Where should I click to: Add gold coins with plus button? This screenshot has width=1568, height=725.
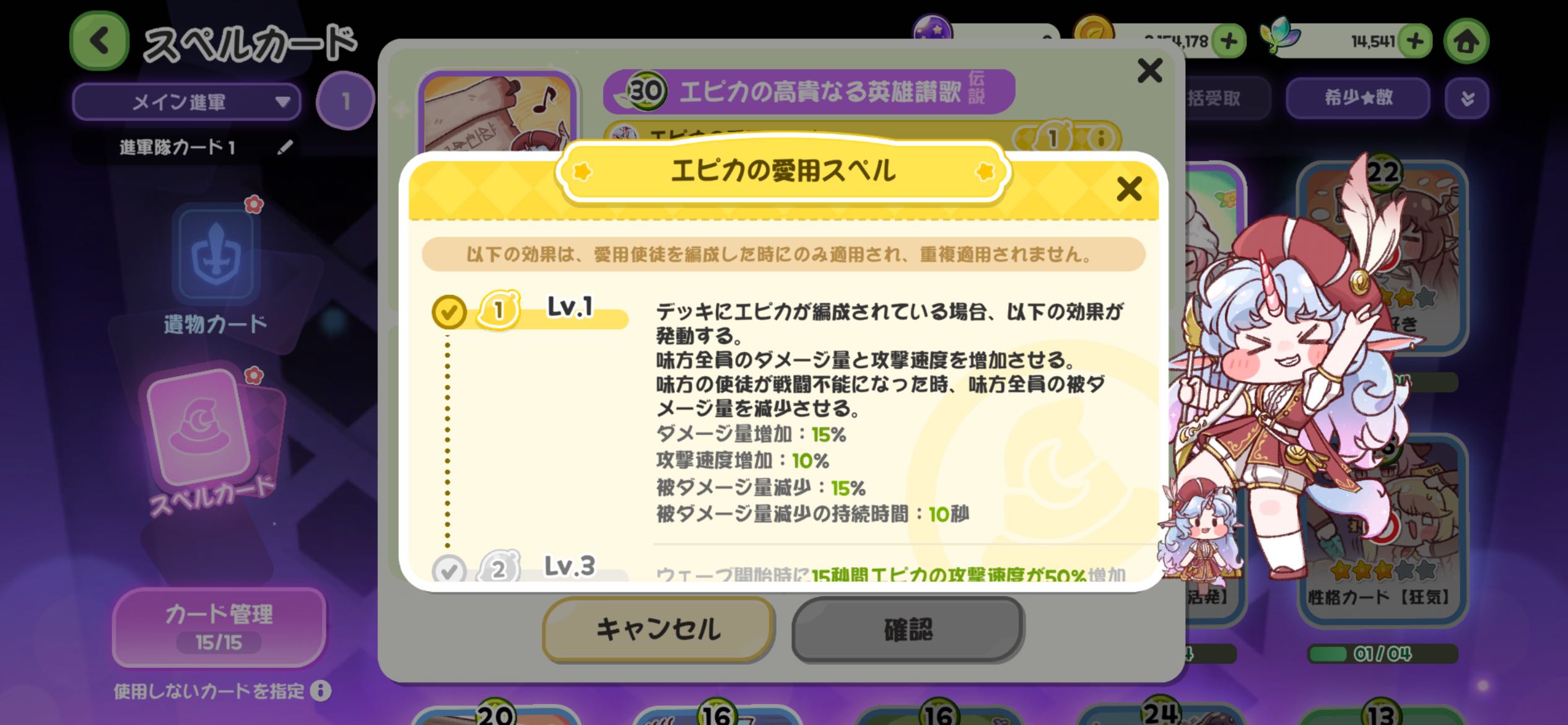pos(1229,42)
